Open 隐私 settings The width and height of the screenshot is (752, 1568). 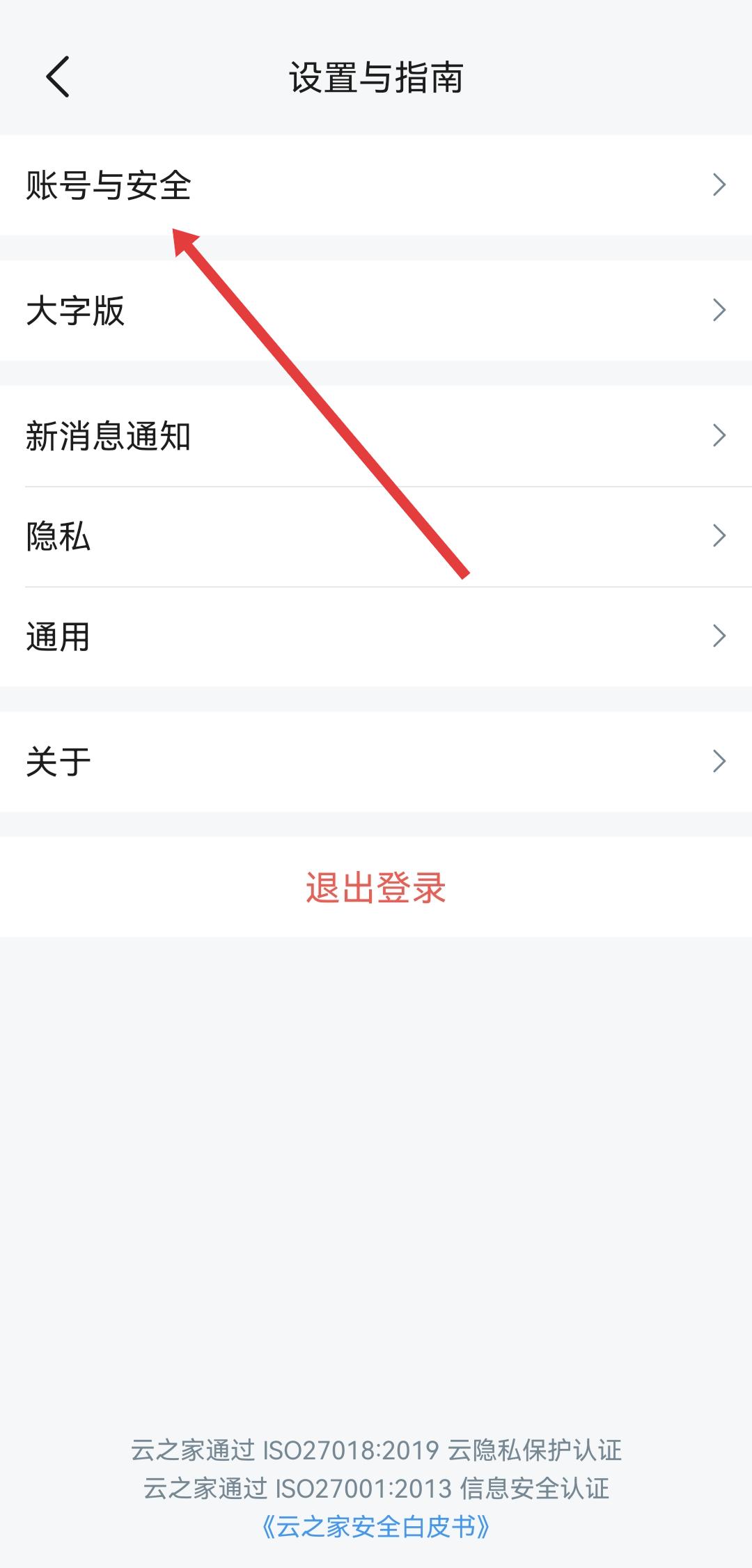click(376, 536)
